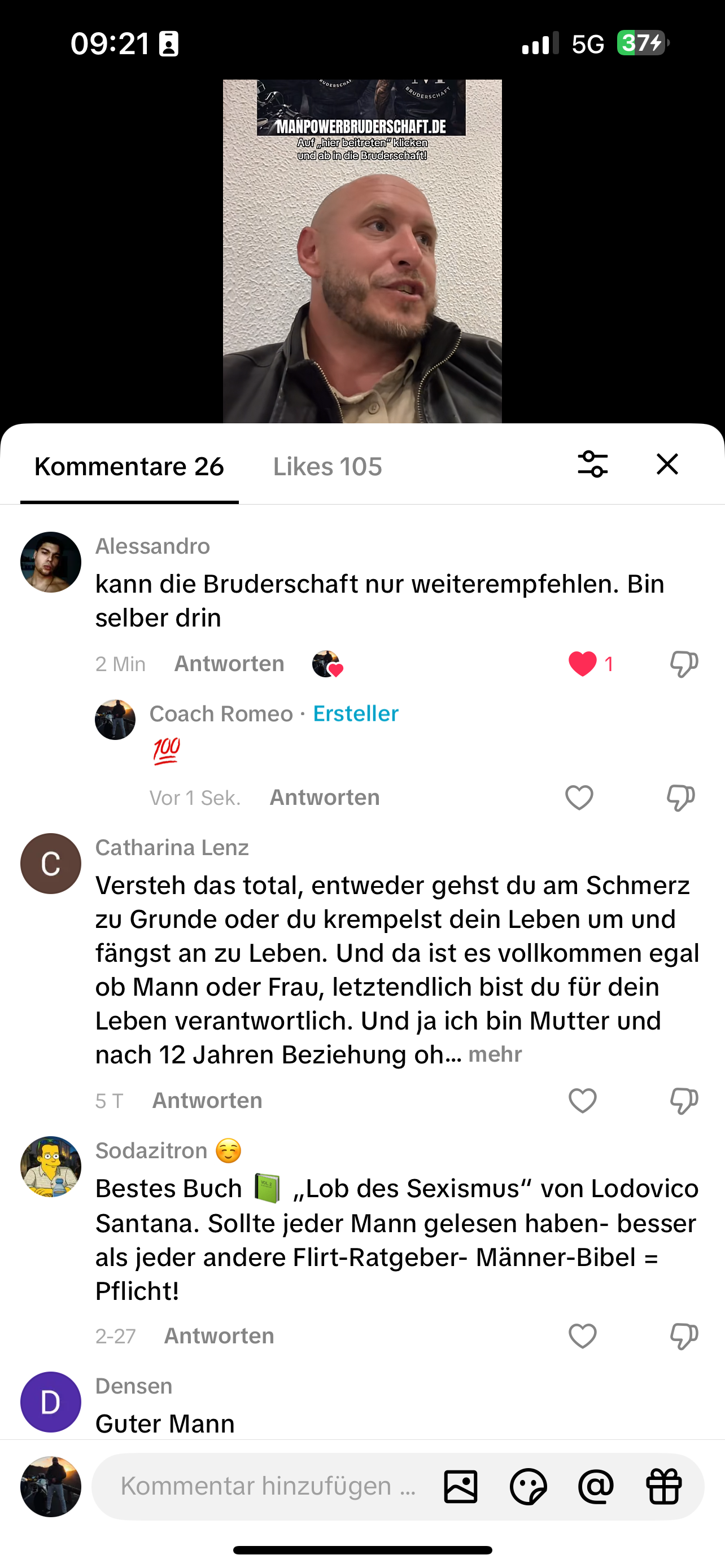Reply to Coach Romeo's comment

click(325, 798)
